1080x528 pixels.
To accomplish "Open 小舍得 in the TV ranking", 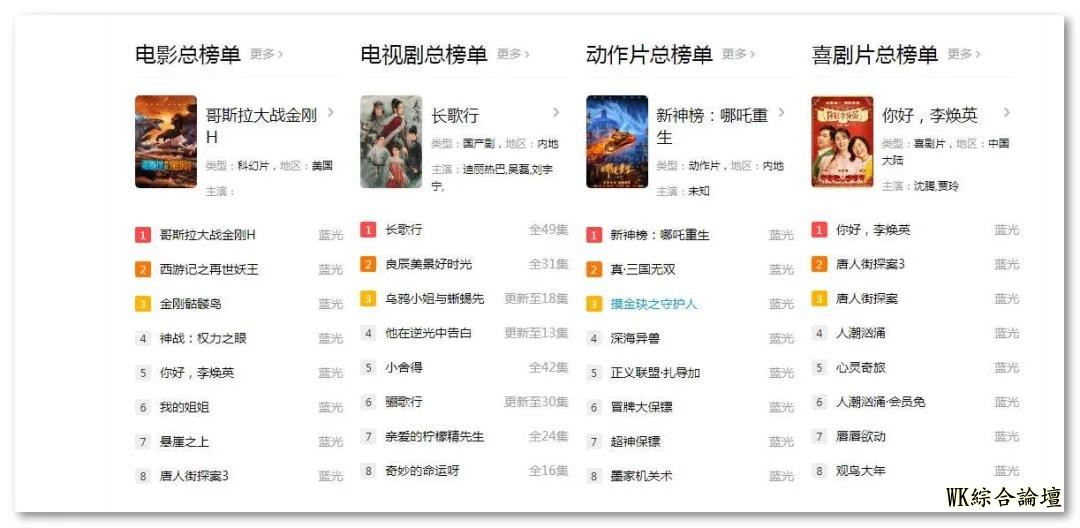I will (404, 367).
